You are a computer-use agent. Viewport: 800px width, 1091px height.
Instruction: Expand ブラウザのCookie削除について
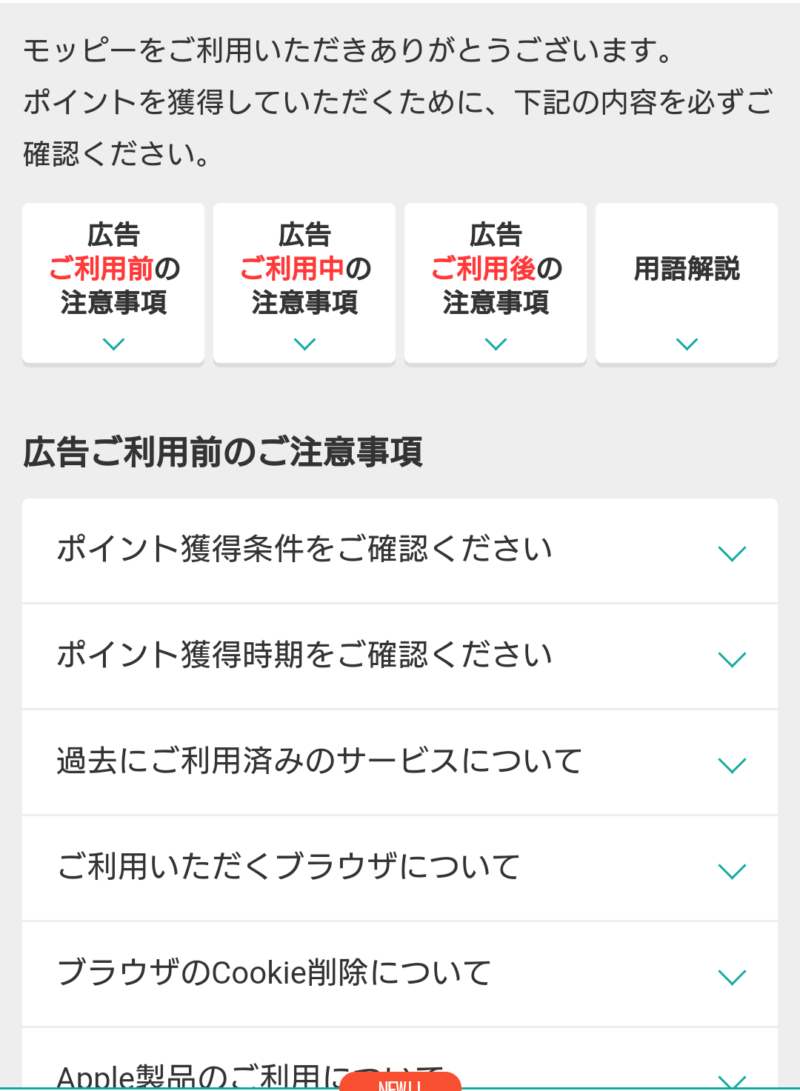(399, 974)
